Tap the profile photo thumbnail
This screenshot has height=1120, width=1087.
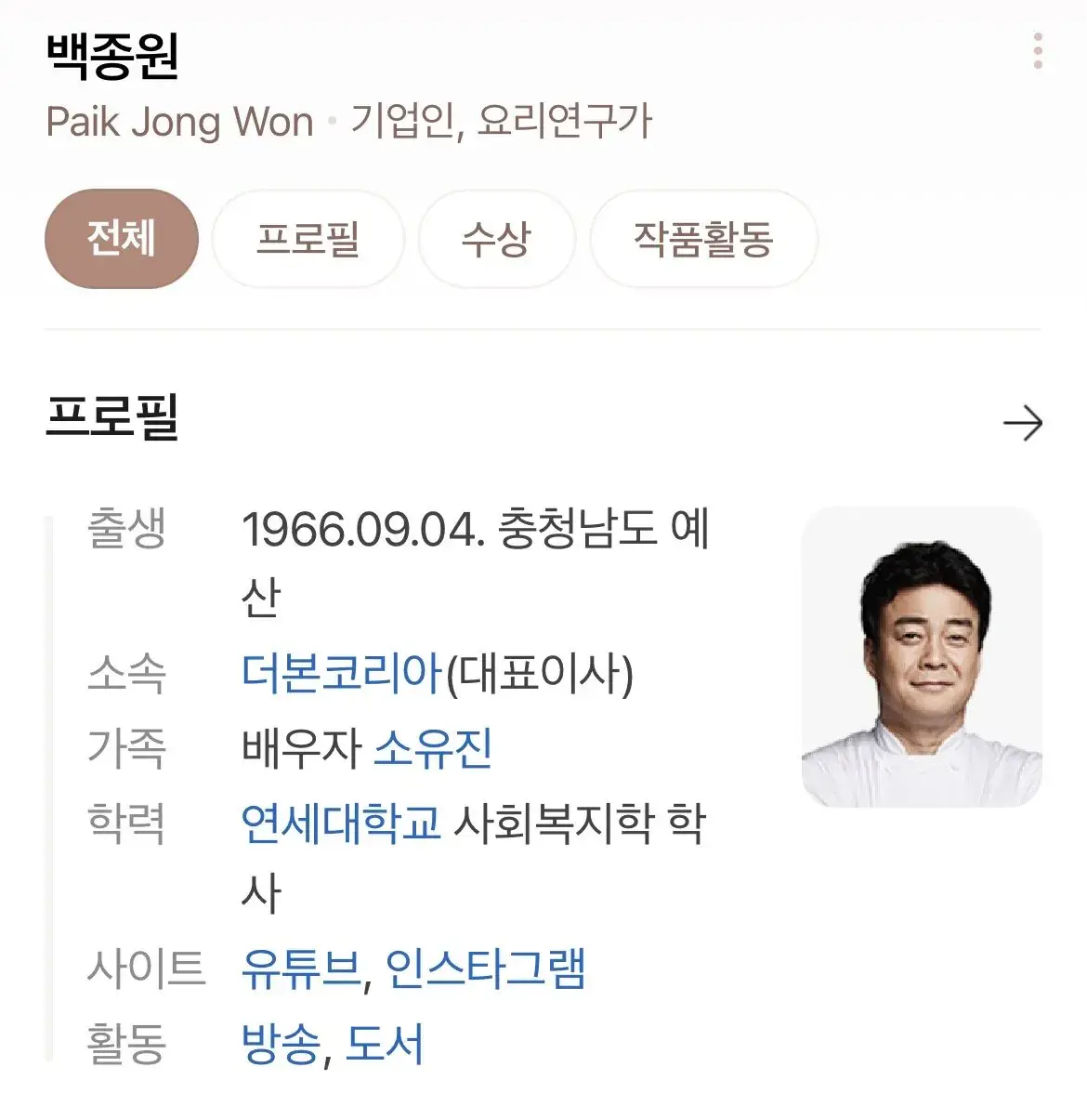pyautogui.click(x=921, y=657)
